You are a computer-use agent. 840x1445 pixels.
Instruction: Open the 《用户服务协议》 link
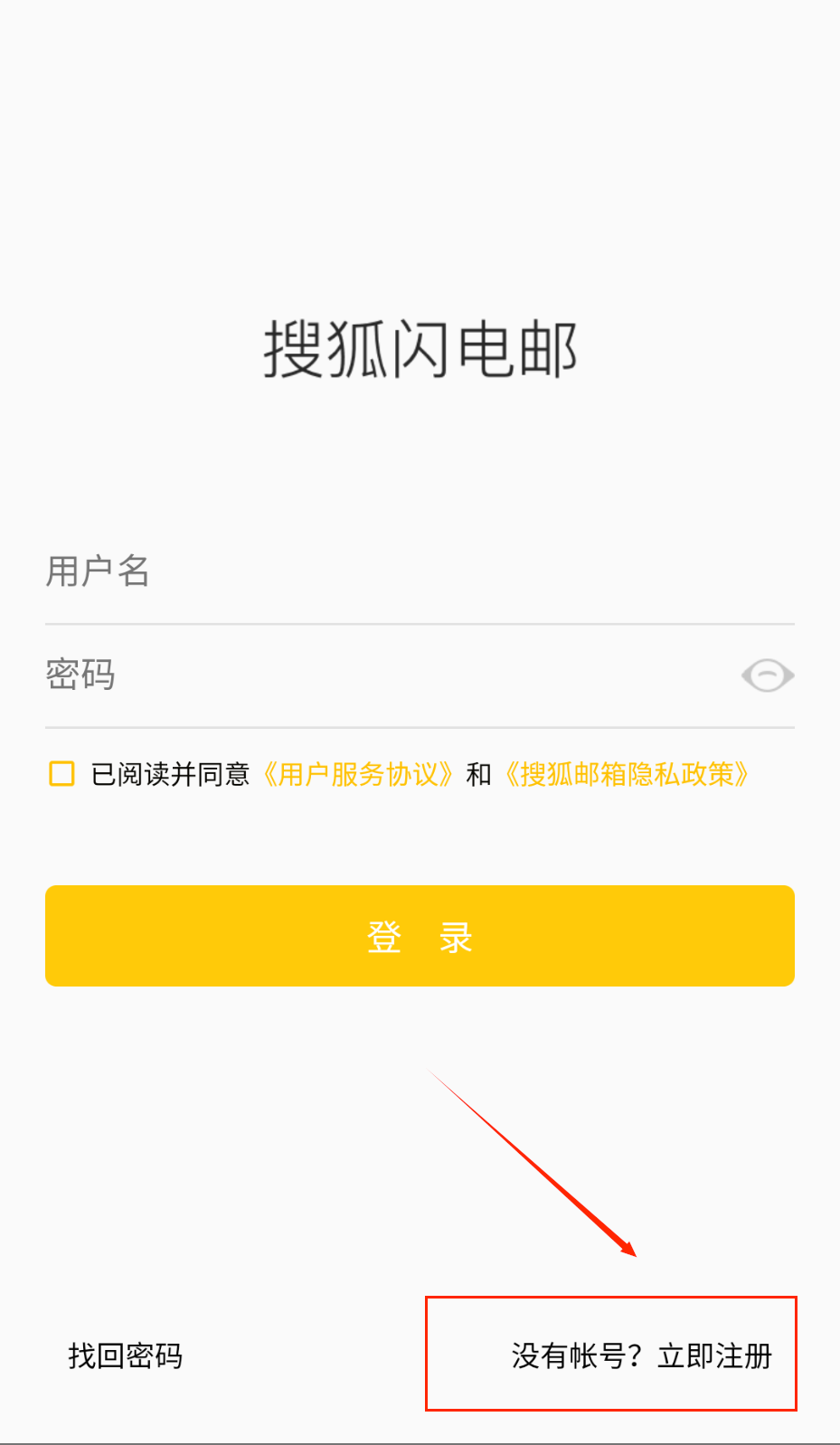(x=357, y=775)
